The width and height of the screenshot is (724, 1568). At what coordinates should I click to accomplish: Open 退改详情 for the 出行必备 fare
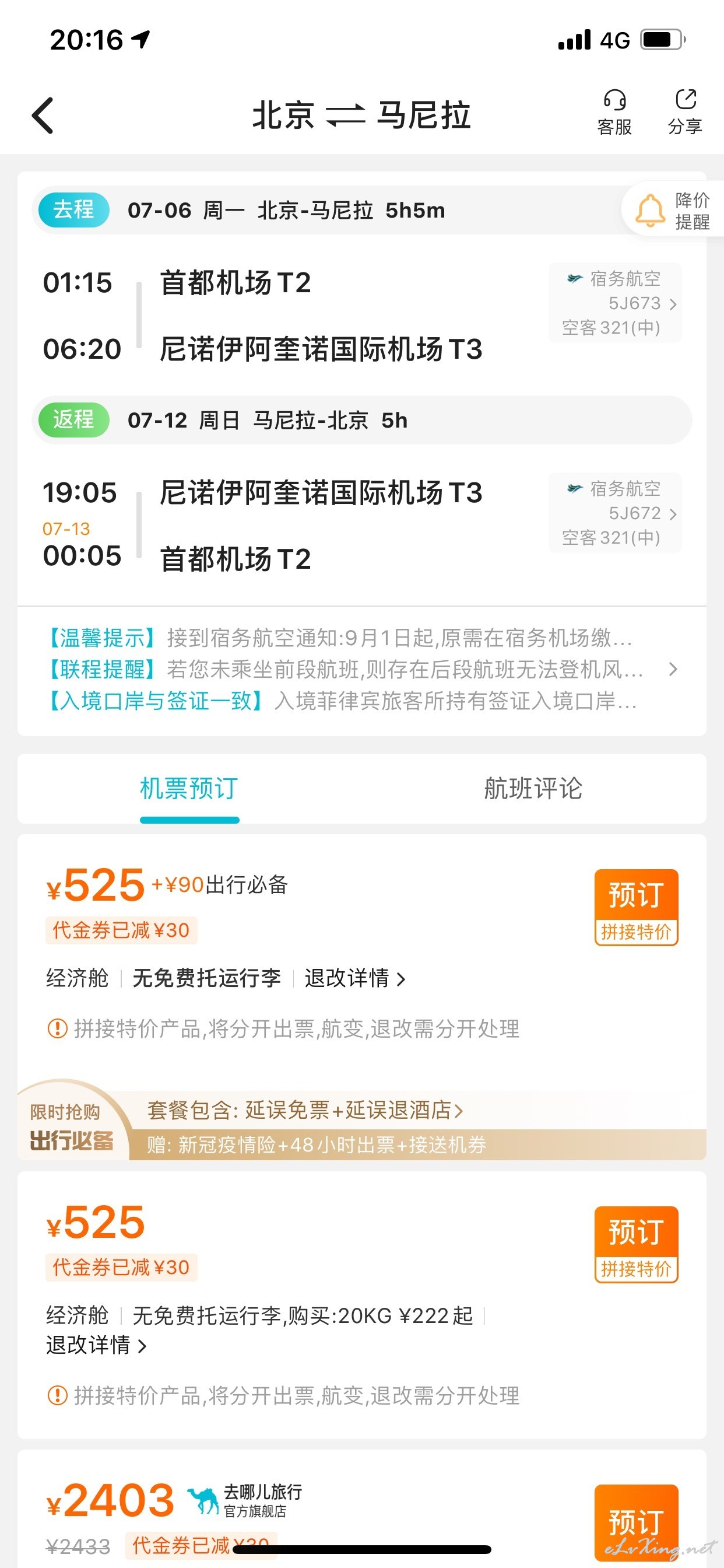click(354, 978)
